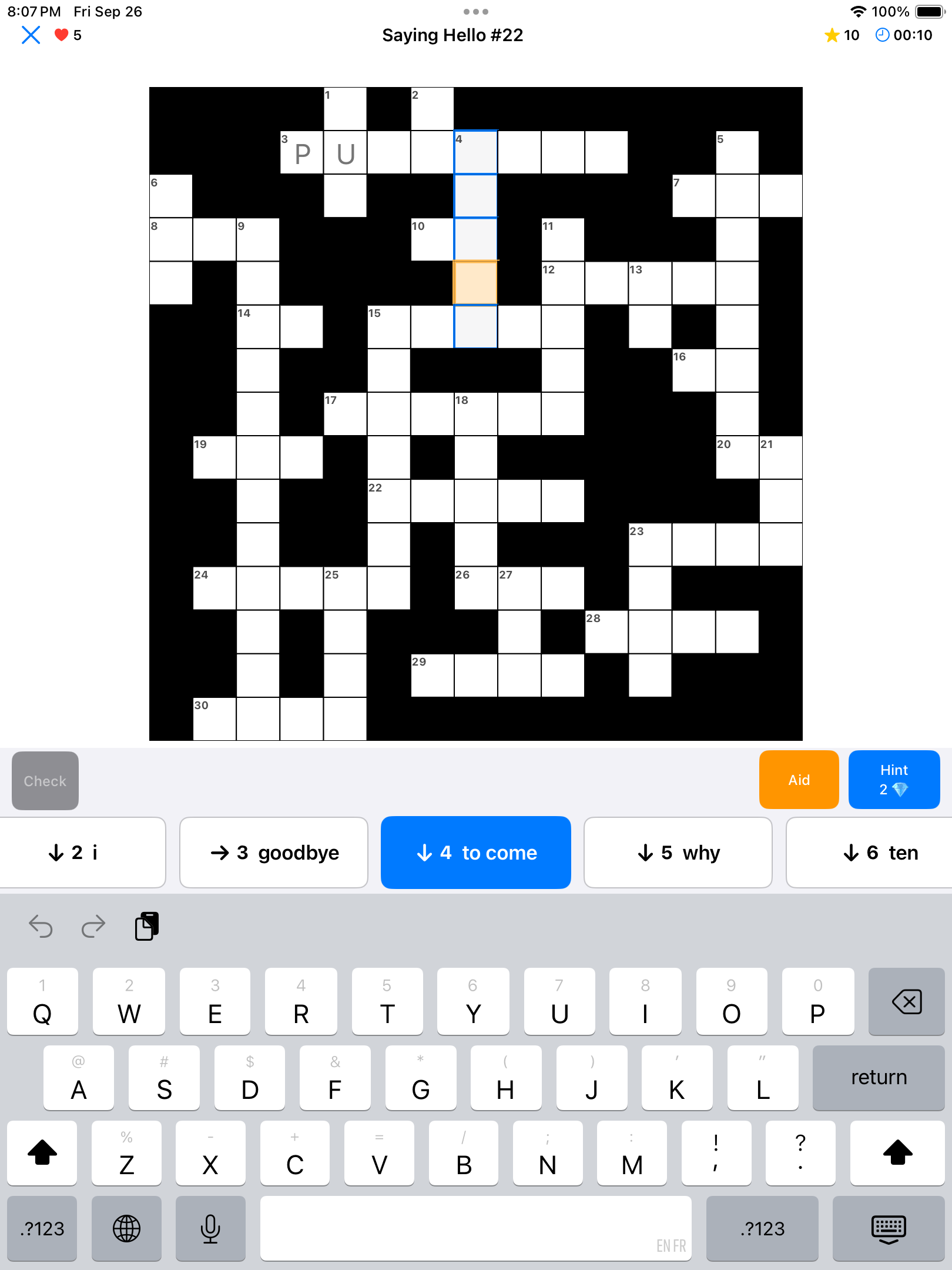Tap the orange Aid button

(x=799, y=780)
